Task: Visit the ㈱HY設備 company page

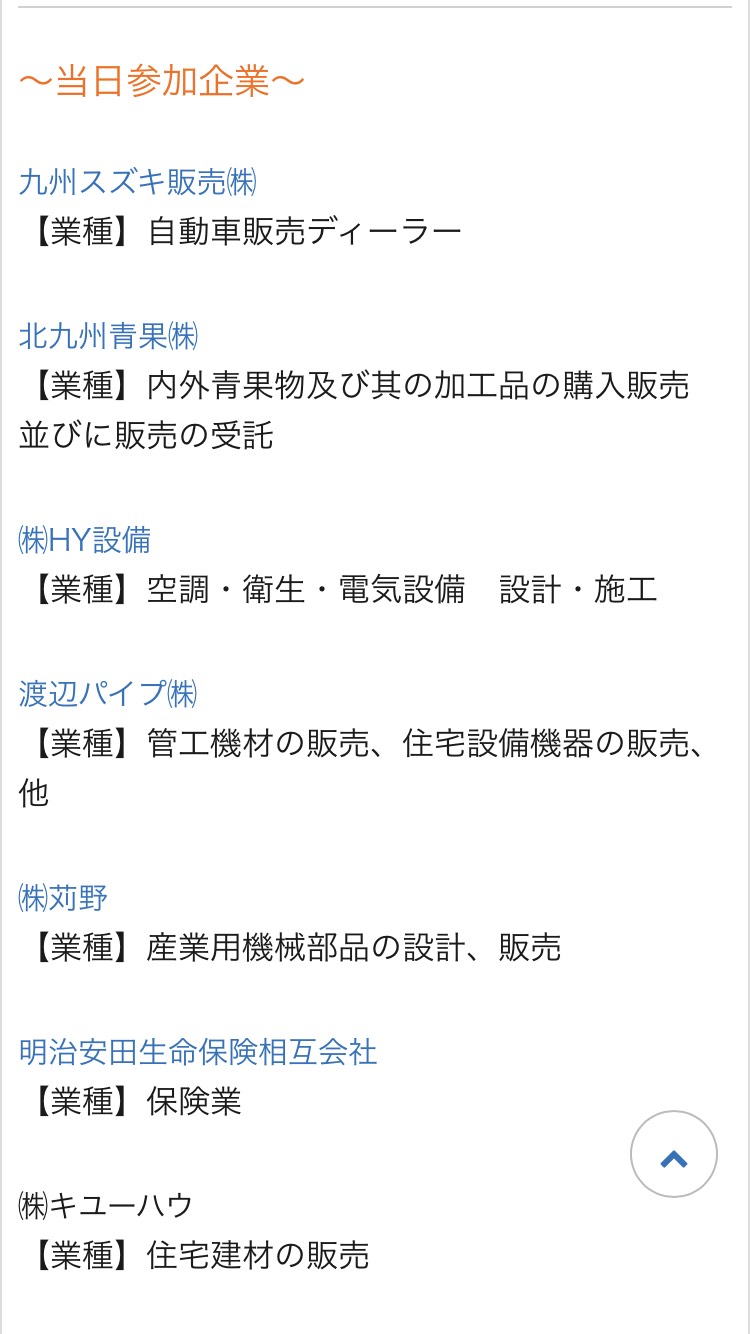Action: tap(85, 540)
